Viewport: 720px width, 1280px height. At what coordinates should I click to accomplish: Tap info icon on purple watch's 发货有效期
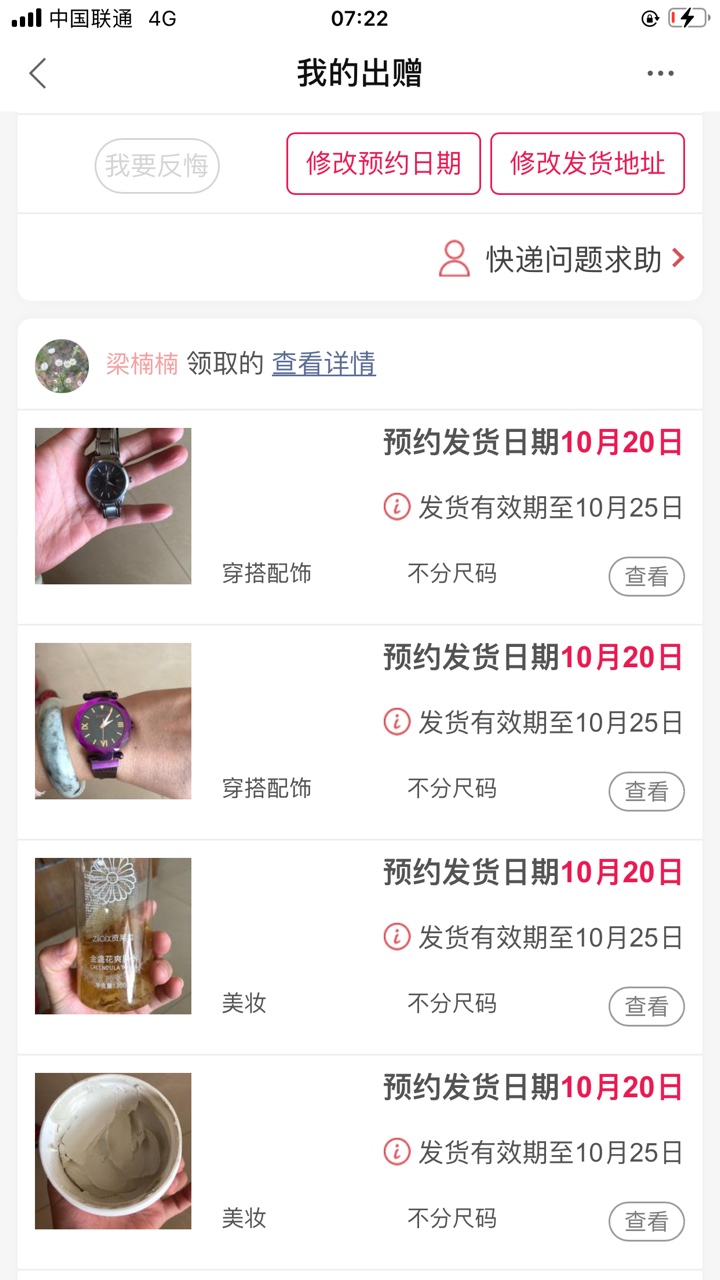(x=397, y=722)
